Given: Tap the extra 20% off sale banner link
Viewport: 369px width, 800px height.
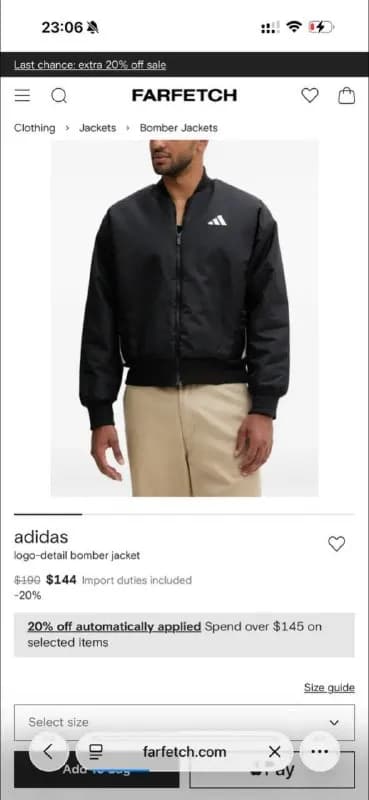Looking at the screenshot, I should 90,65.
